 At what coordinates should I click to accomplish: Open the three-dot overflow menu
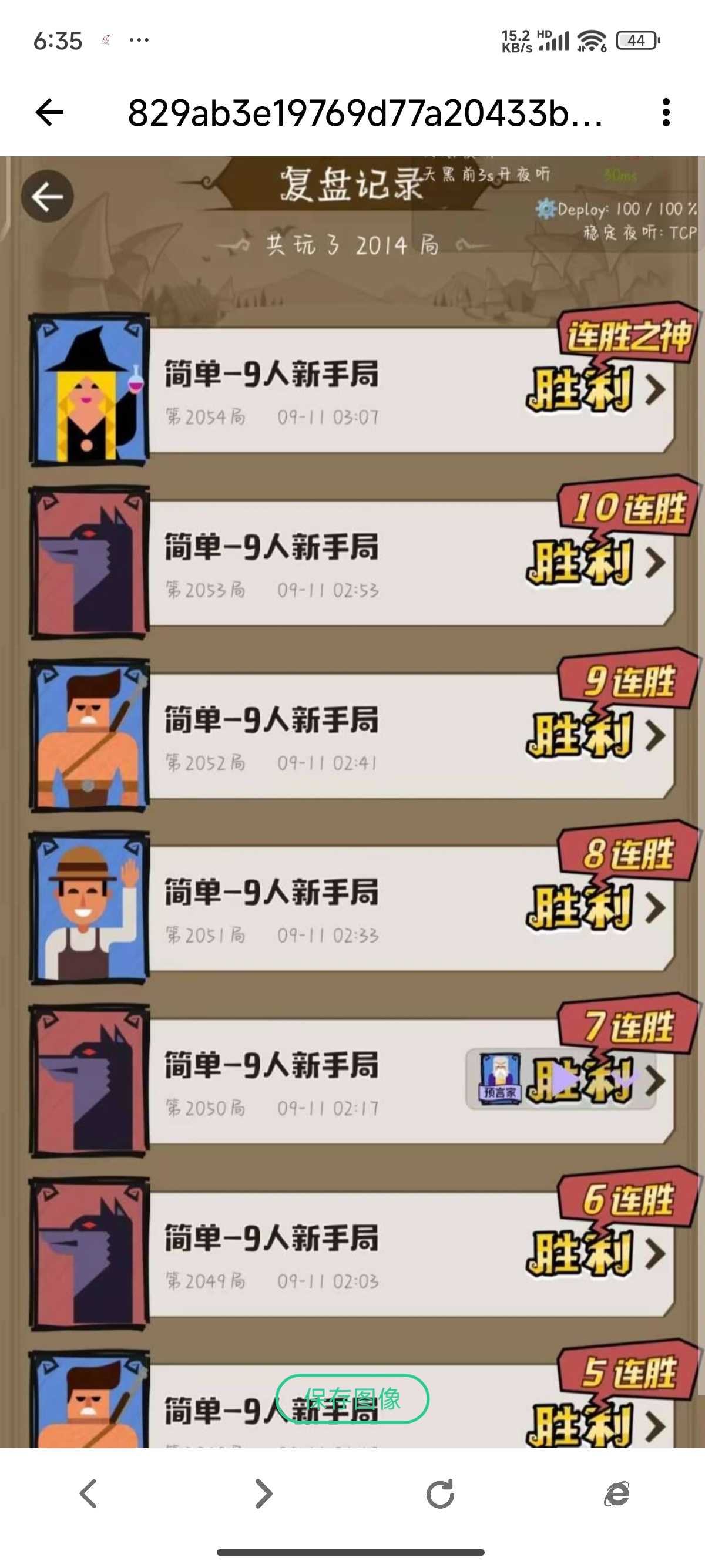coord(666,113)
